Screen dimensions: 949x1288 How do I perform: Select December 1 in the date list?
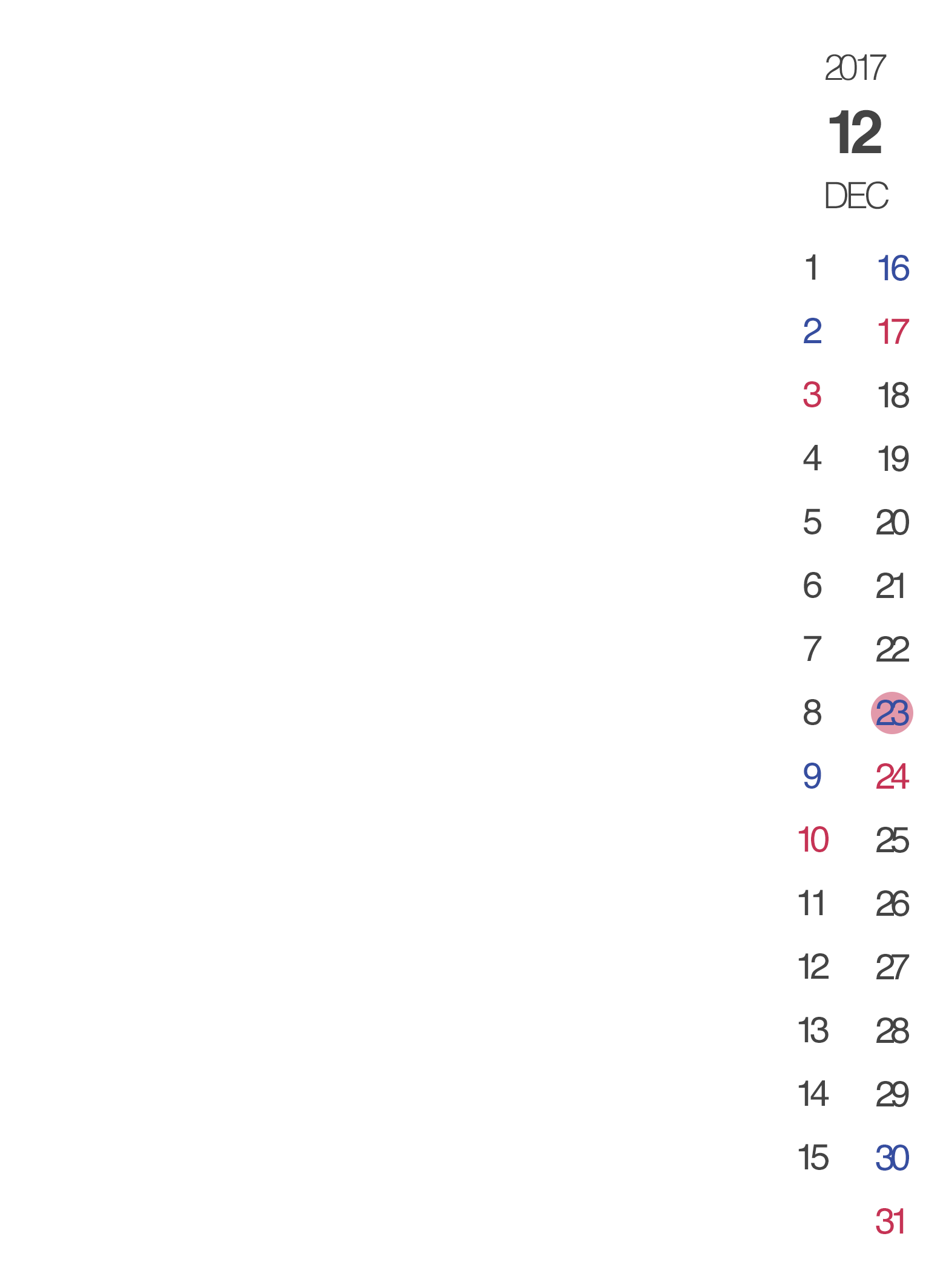click(812, 268)
